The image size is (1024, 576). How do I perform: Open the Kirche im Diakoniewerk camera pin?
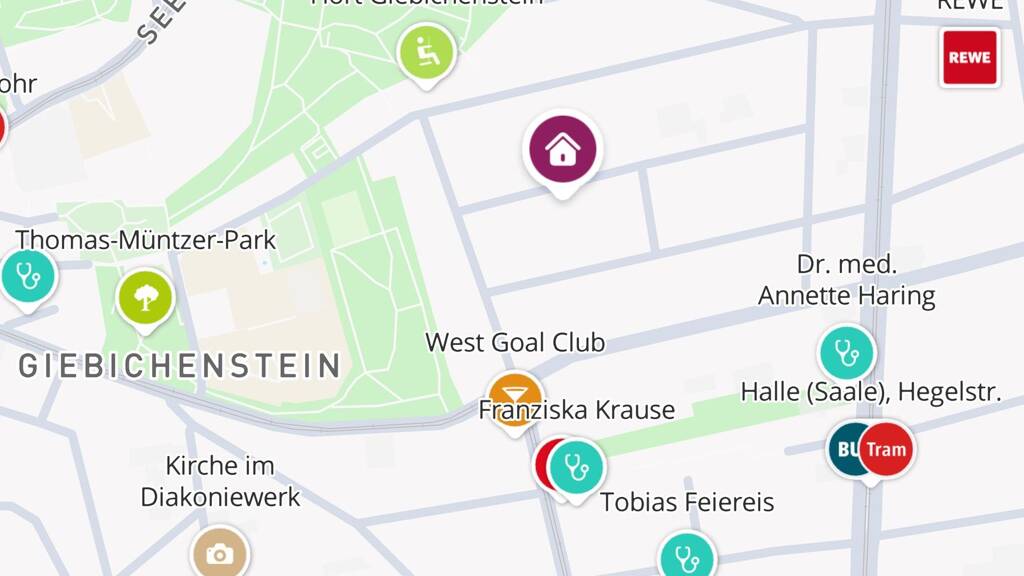[x=220, y=554]
